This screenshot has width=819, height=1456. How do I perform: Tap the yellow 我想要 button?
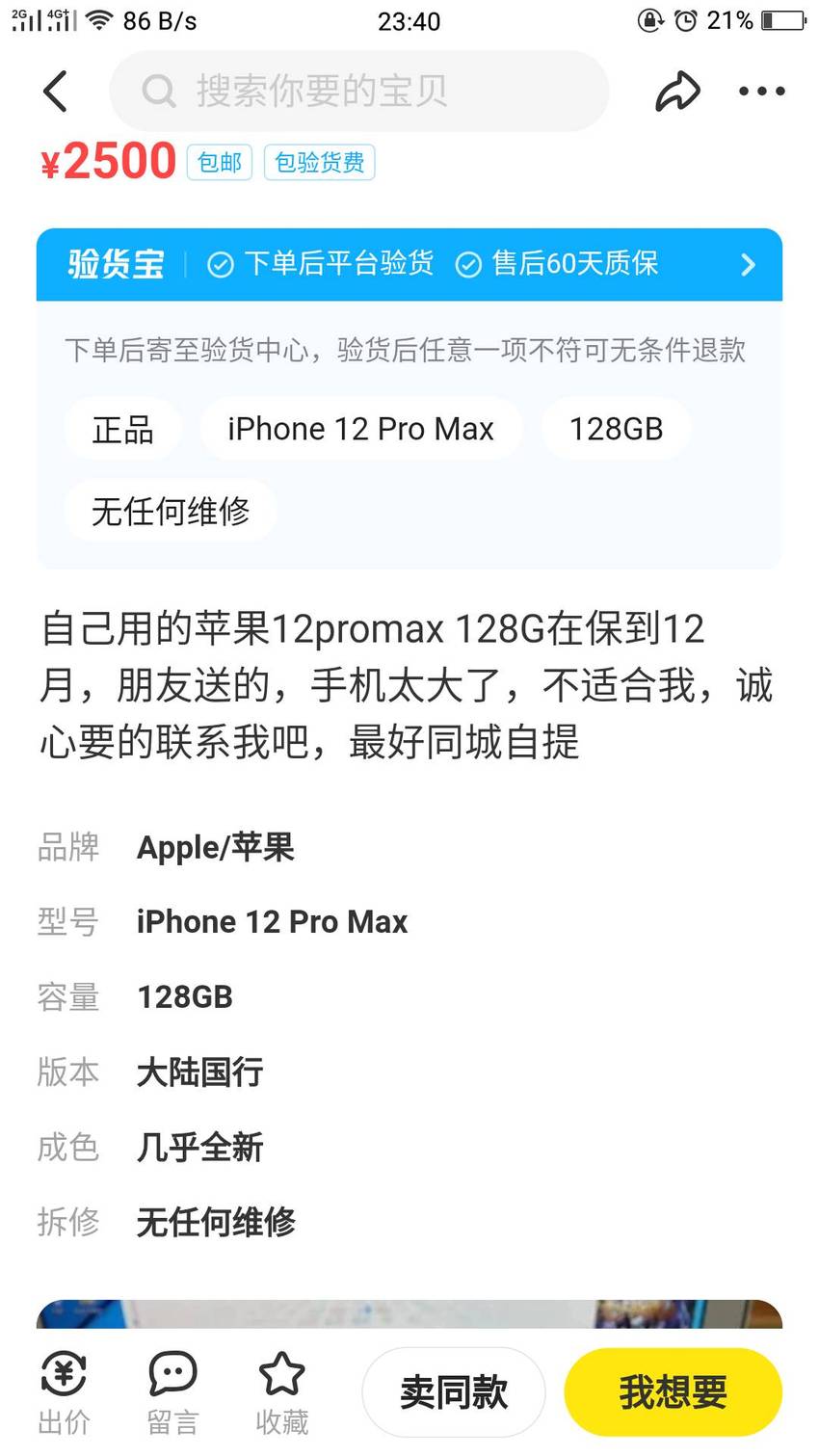point(673,1391)
